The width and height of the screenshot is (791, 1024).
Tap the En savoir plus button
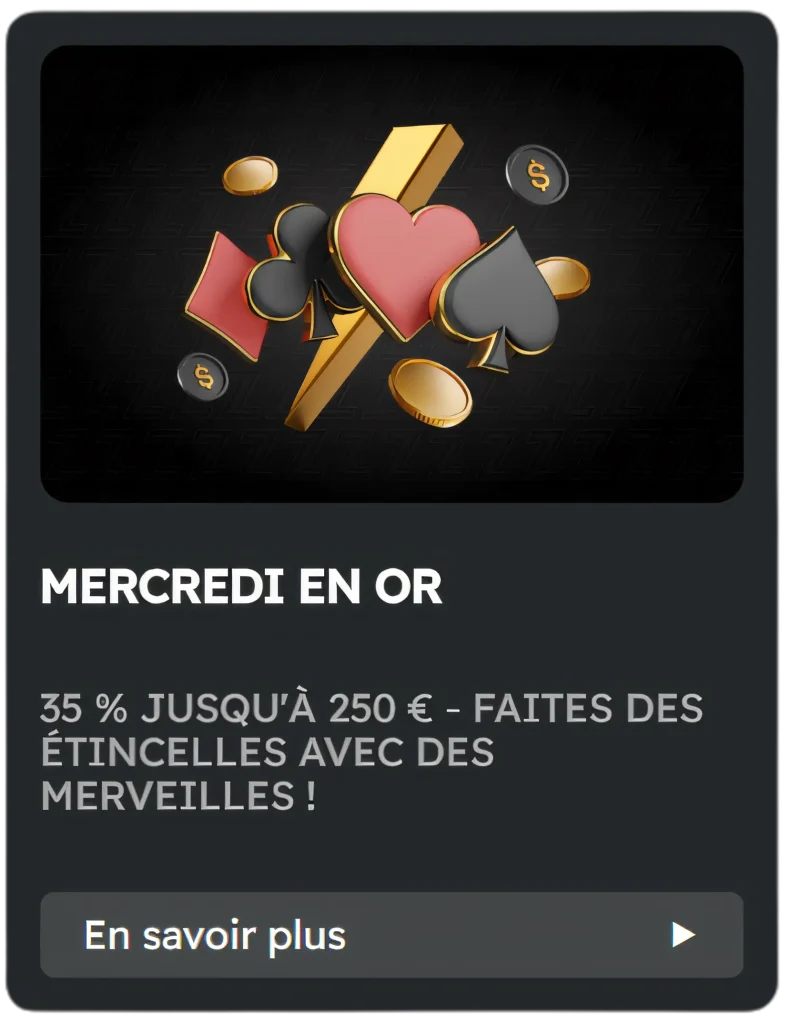coord(391,935)
